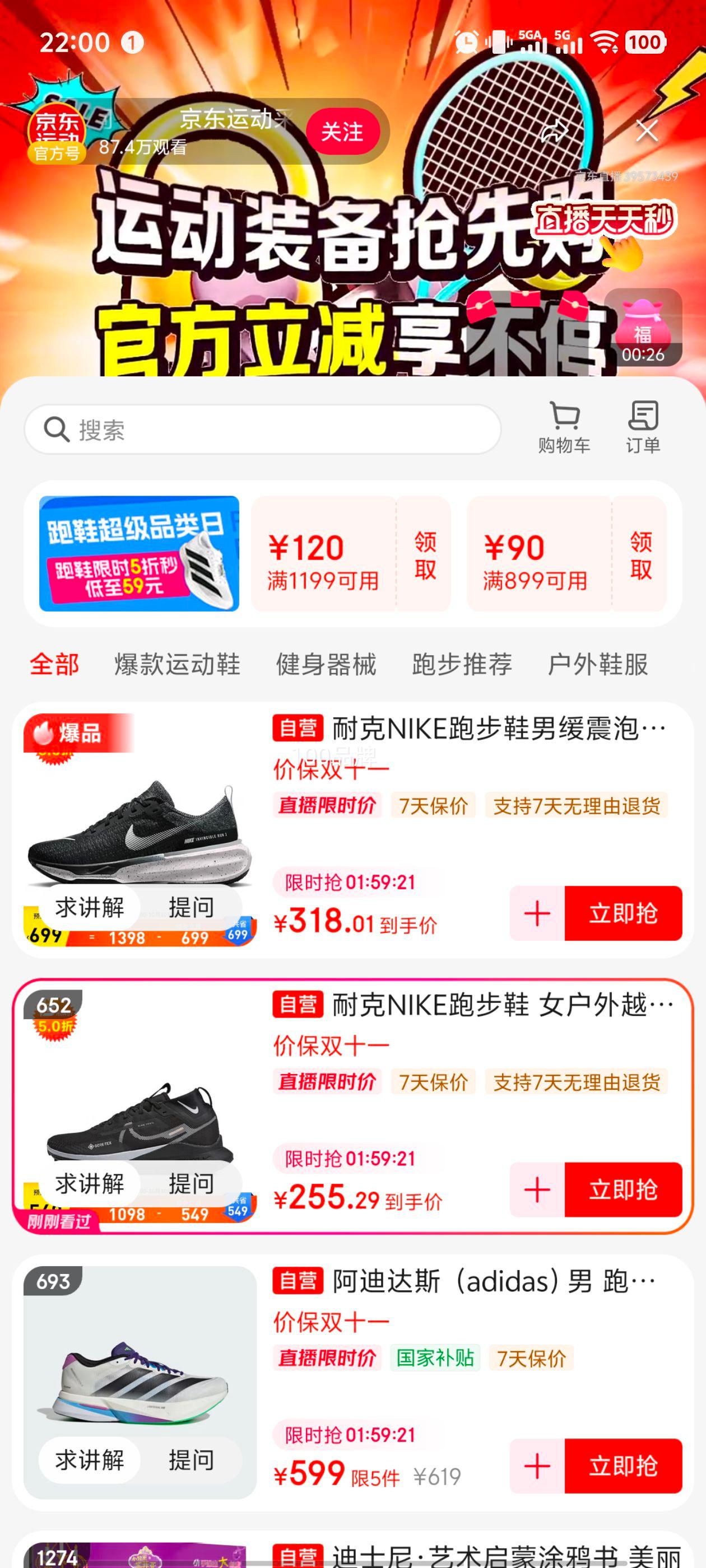Follow 京东运动 with the 关注 button
706x1568 pixels.
342,132
